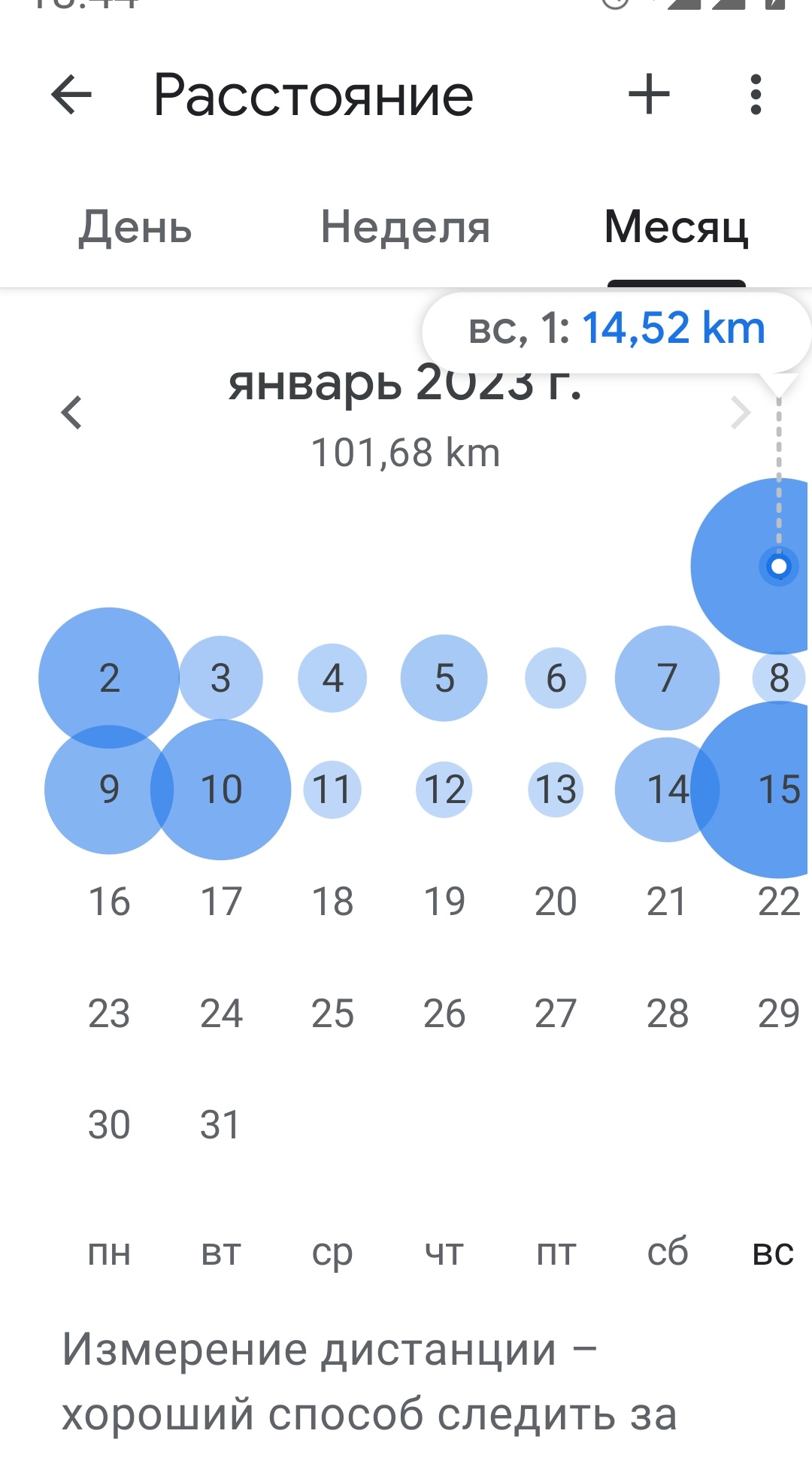Screen dimensions: 812x1470
Task: Add a new entry with the plus icon
Action: [x=649, y=95]
